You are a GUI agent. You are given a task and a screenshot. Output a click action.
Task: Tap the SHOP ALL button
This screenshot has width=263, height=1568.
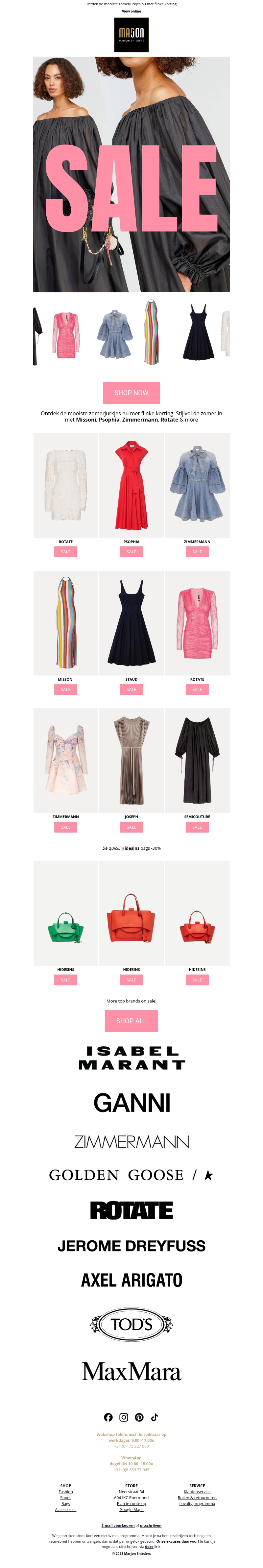[131, 1021]
